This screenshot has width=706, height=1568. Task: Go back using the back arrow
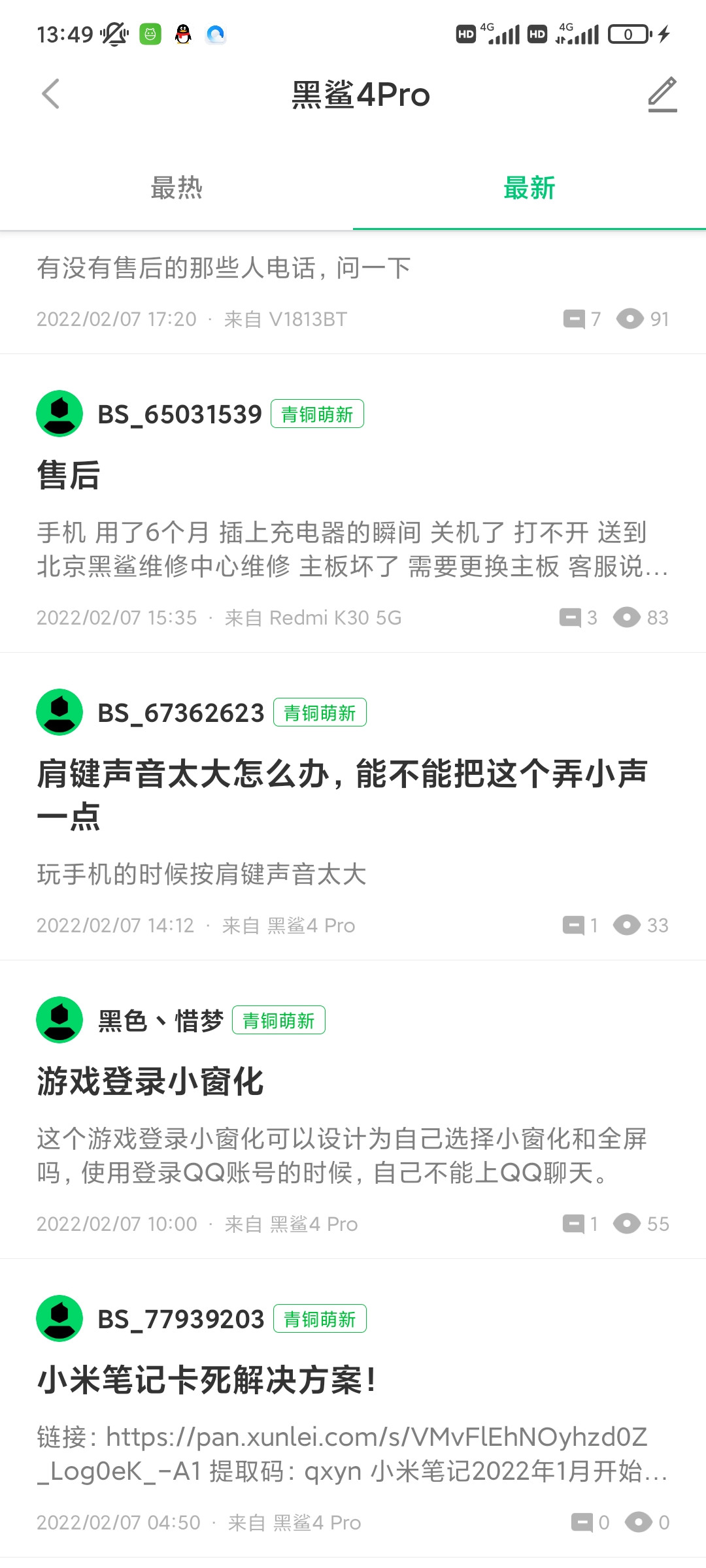click(51, 94)
